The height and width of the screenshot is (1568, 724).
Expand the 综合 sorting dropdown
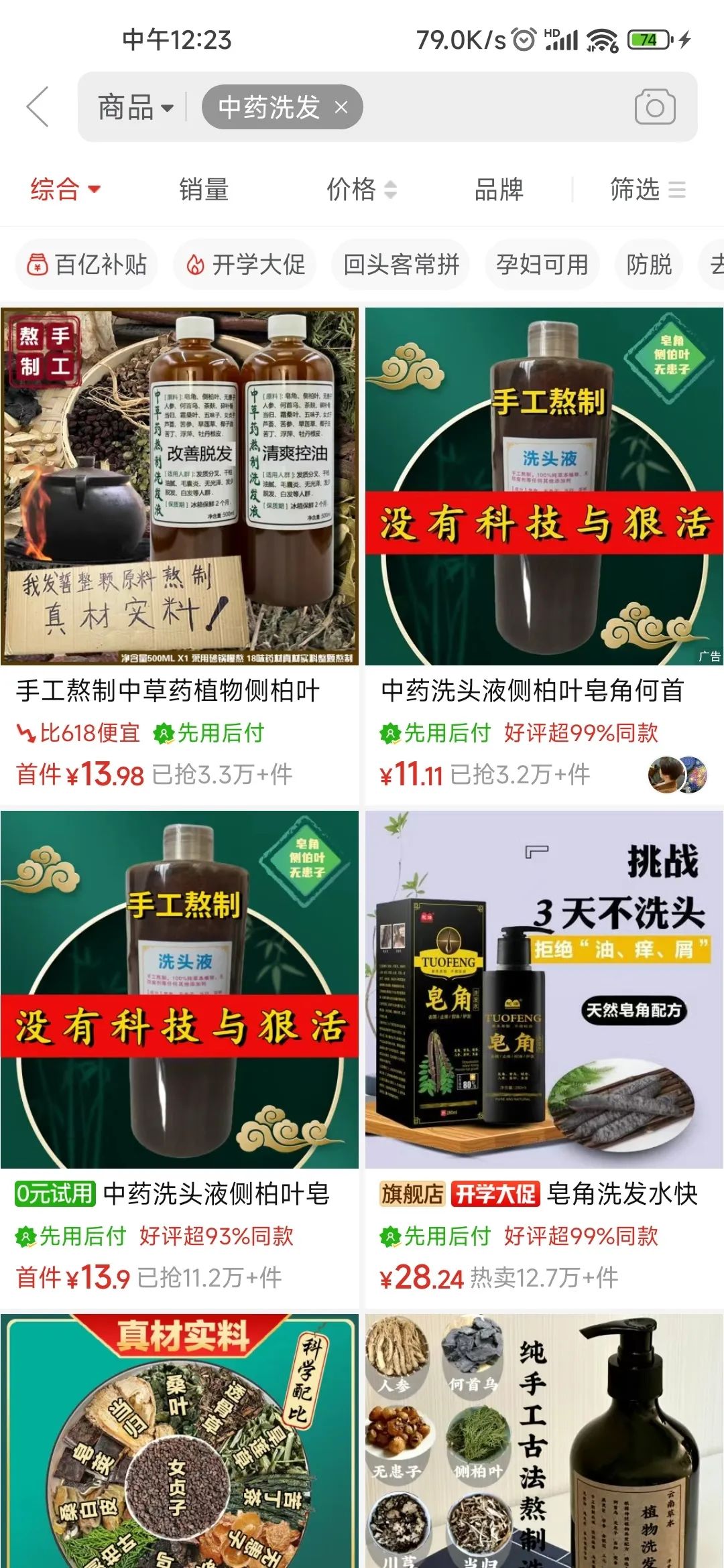point(64,190)
